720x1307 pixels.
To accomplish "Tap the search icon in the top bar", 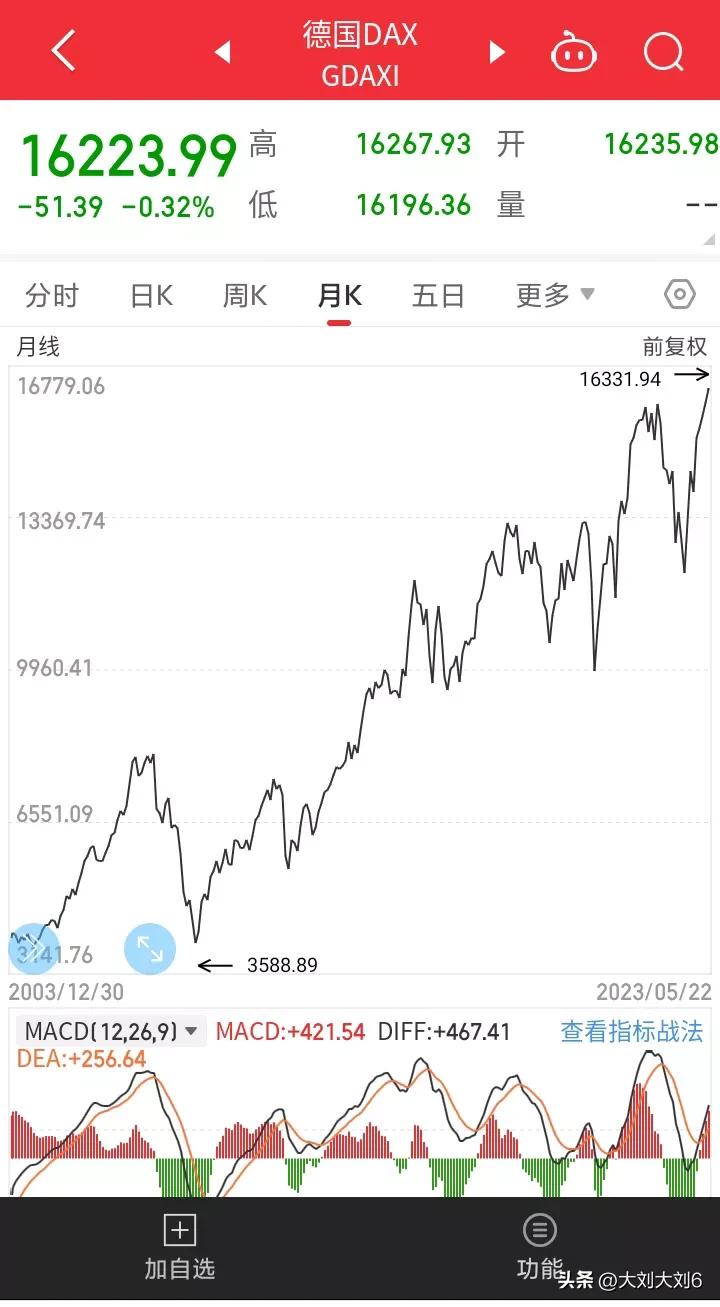I will [x=663, y=51].
